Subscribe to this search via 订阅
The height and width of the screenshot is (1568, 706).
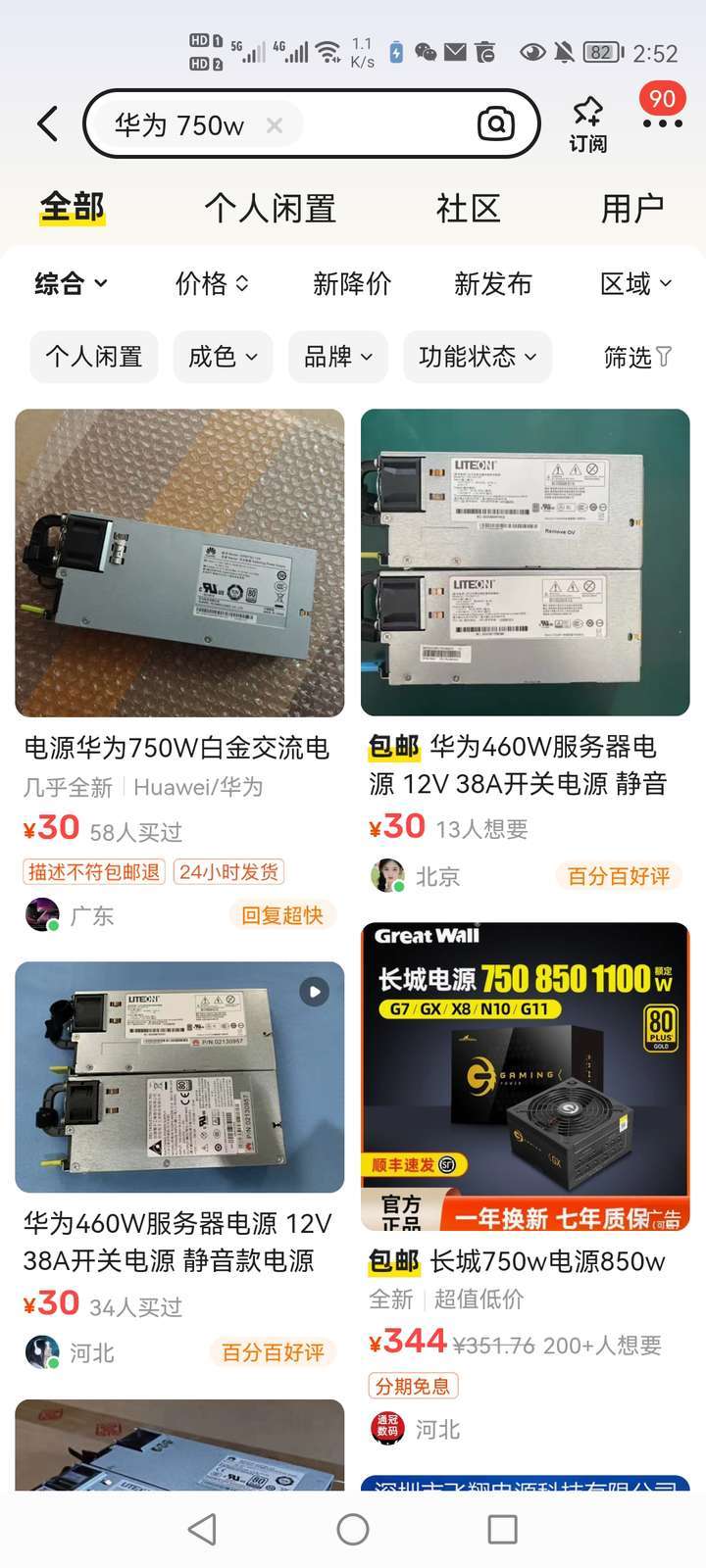tap(587, 125)
